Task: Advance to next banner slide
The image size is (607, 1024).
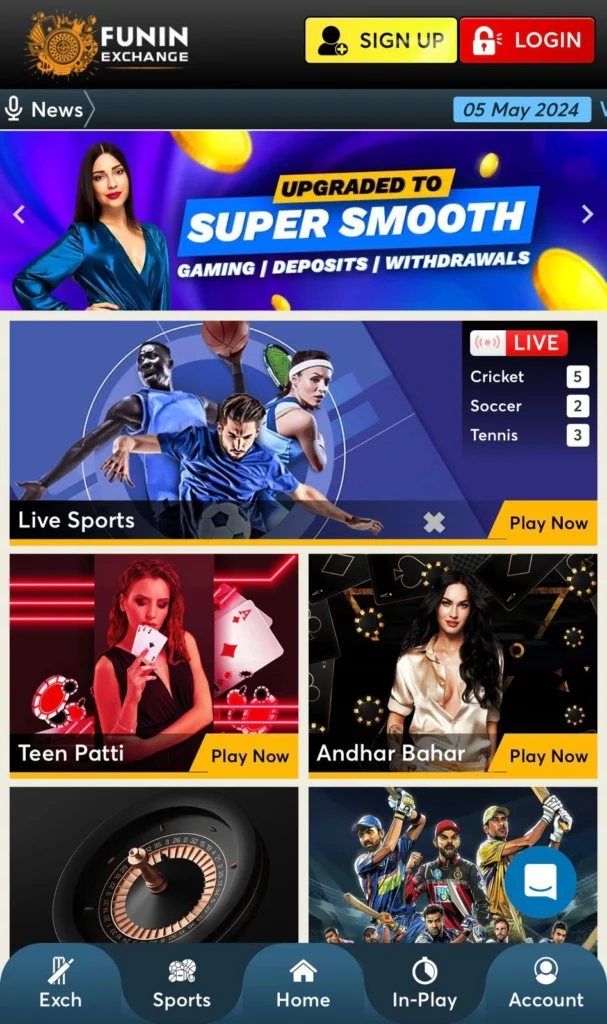Action: 587,214
